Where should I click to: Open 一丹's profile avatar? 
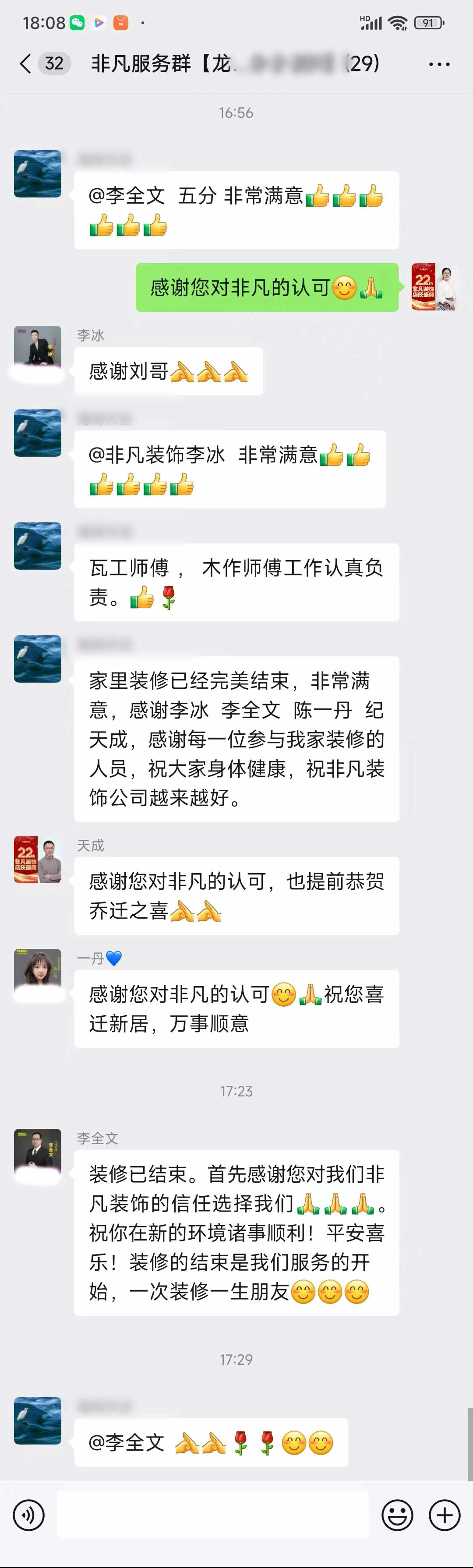pyautogui.click(x=38, y=972)
